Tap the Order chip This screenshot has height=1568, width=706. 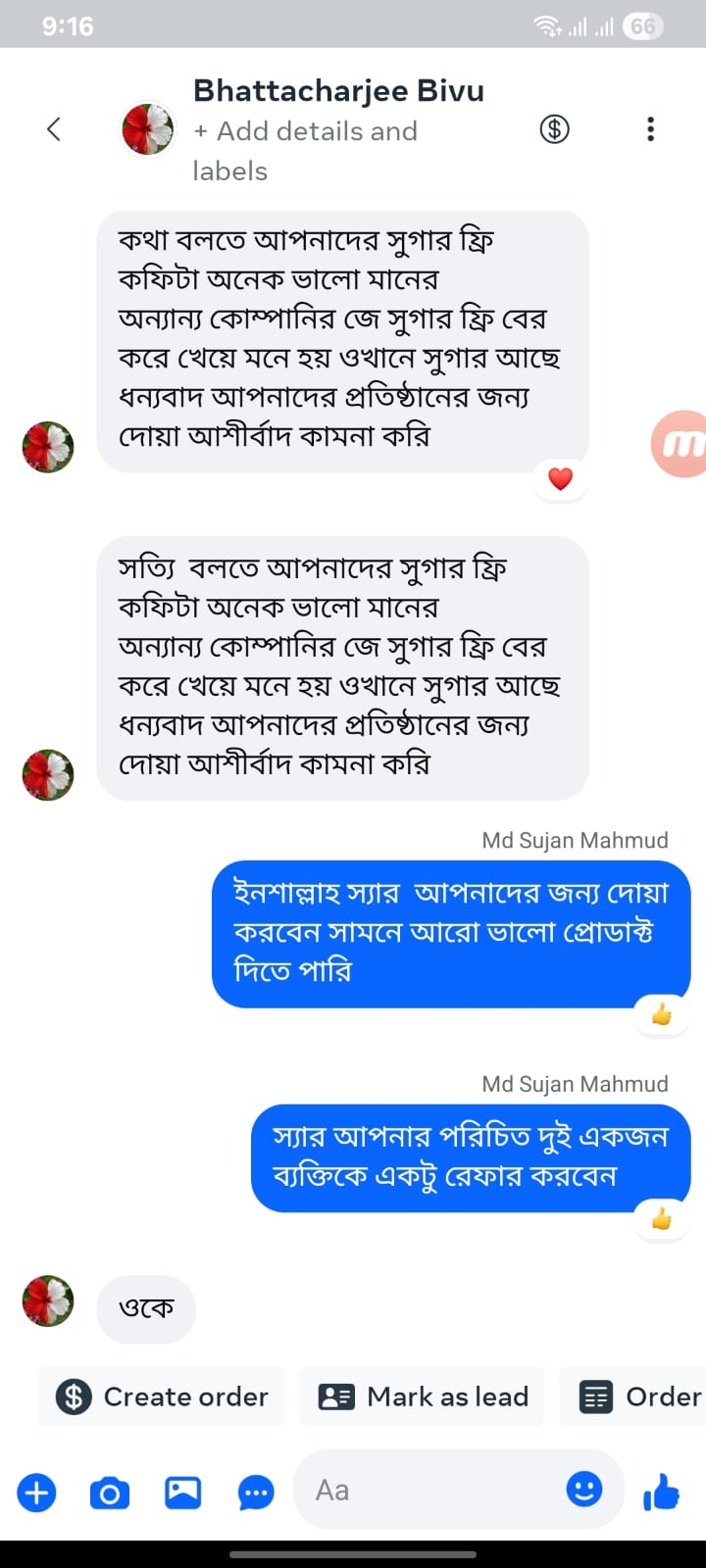click(x=639, y=1396)
